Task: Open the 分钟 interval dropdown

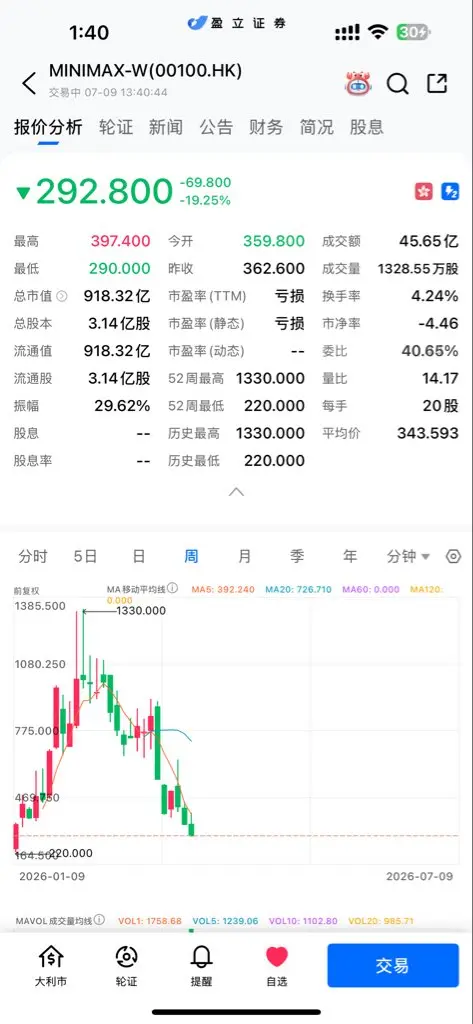Action: pos(408,556)
